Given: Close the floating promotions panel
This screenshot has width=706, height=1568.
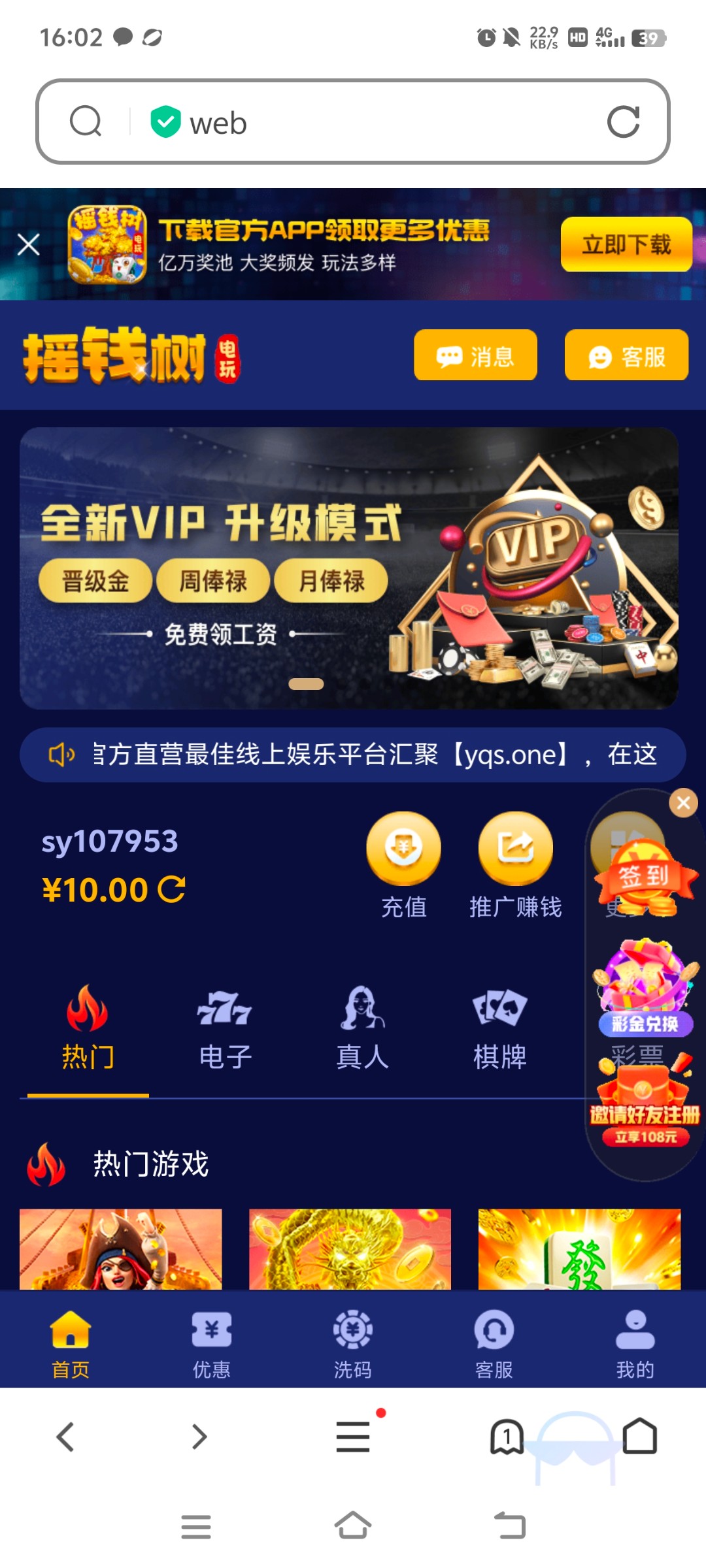Looking at the screenshot, I should 684,803.
